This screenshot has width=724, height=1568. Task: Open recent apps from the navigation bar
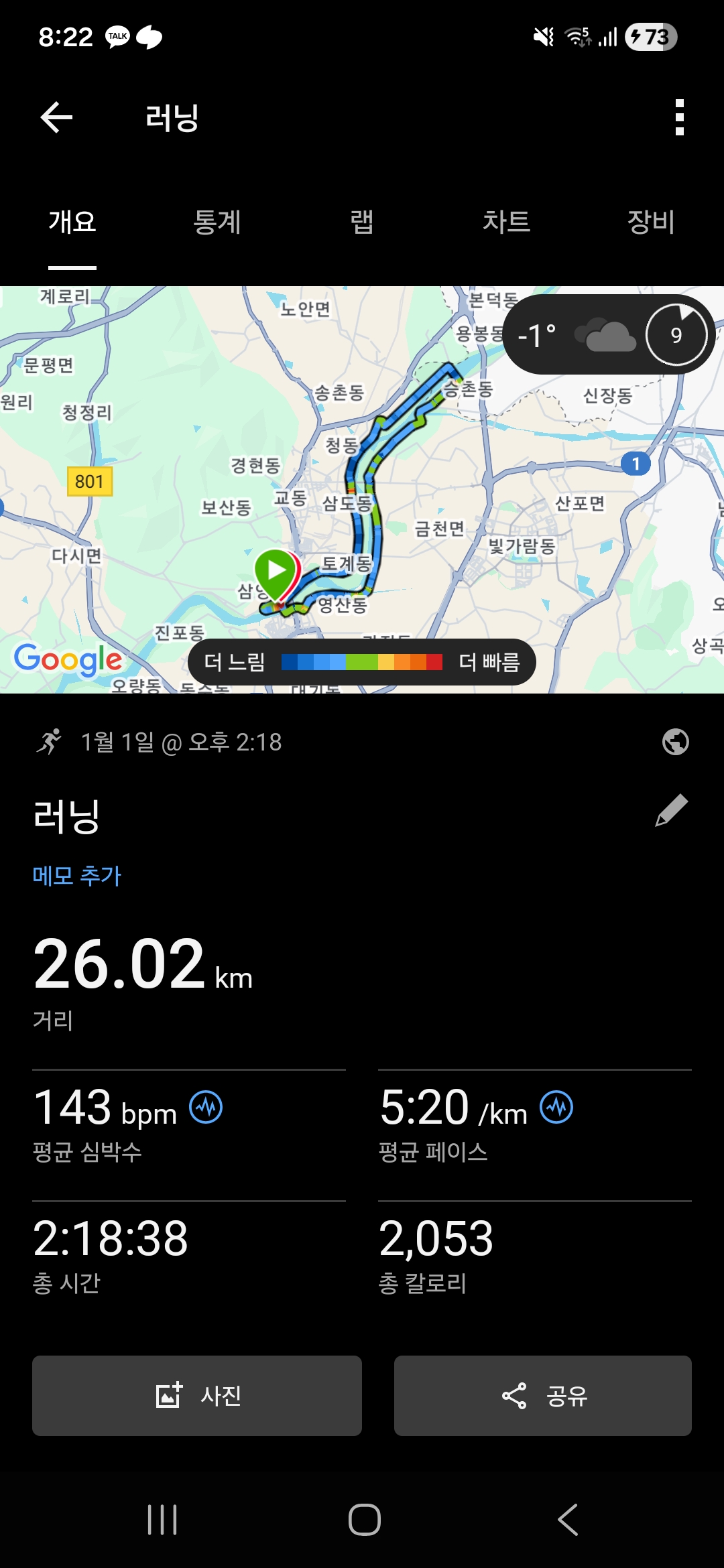tap(162, 1520)
